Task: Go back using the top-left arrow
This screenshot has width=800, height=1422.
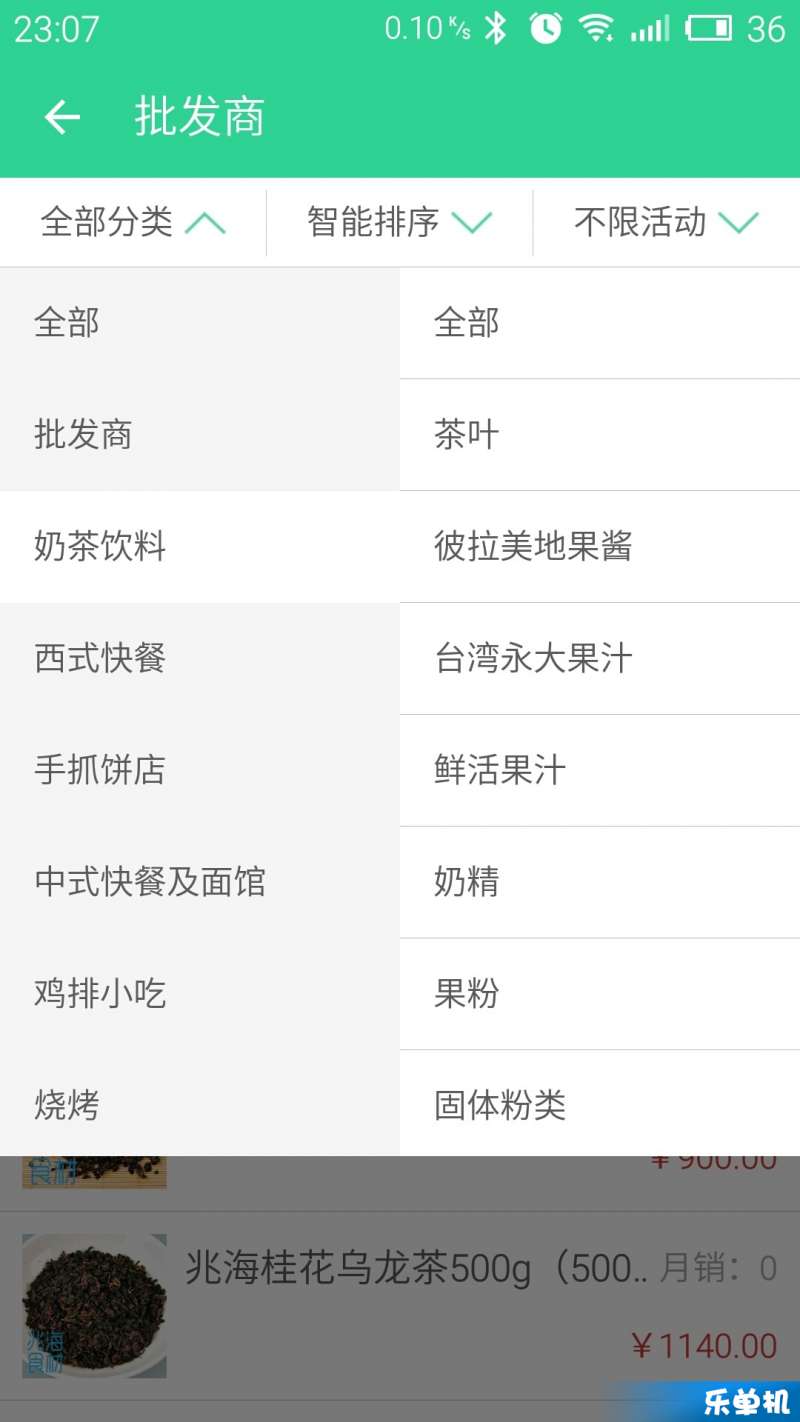Action: click(x=62, y=118)
